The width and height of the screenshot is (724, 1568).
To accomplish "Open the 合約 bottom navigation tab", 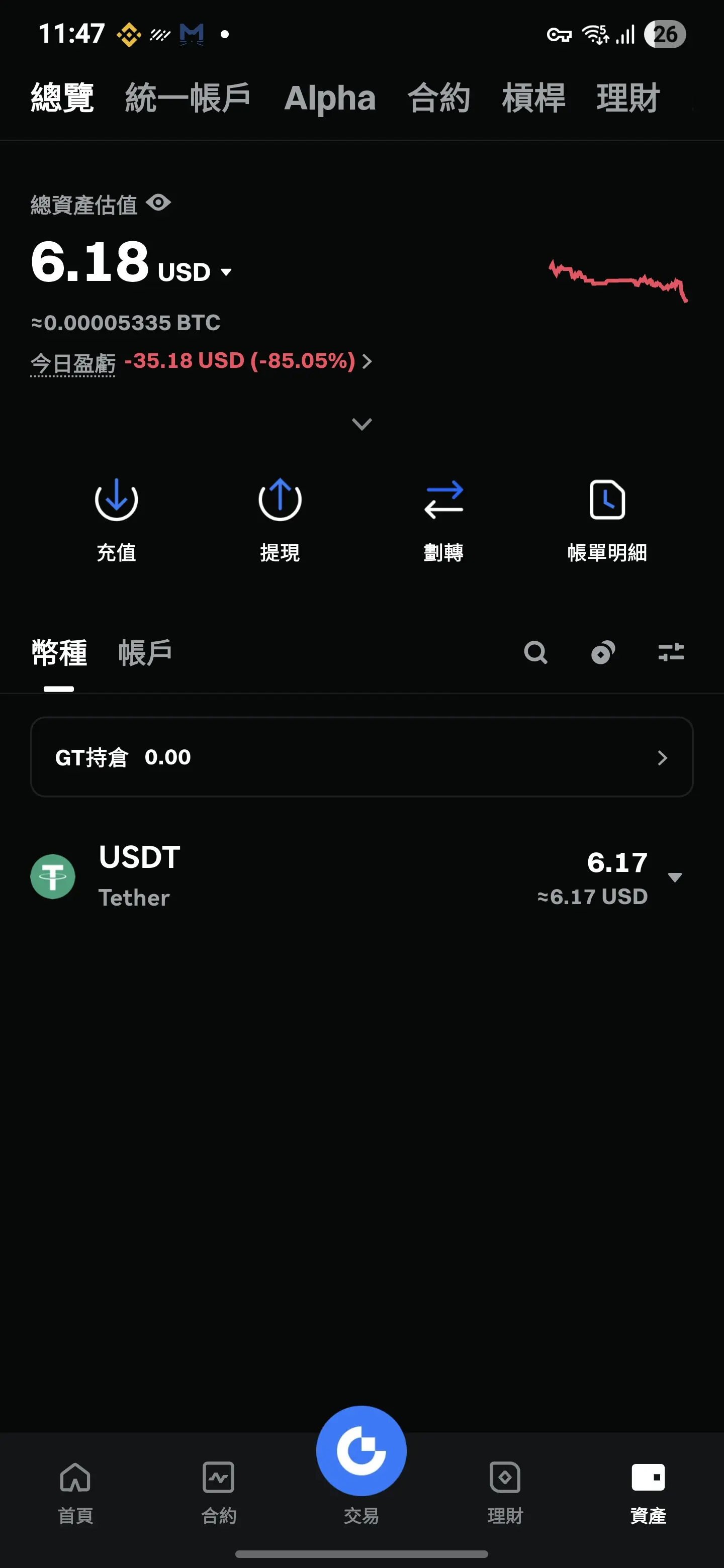I will point(219,1492).
